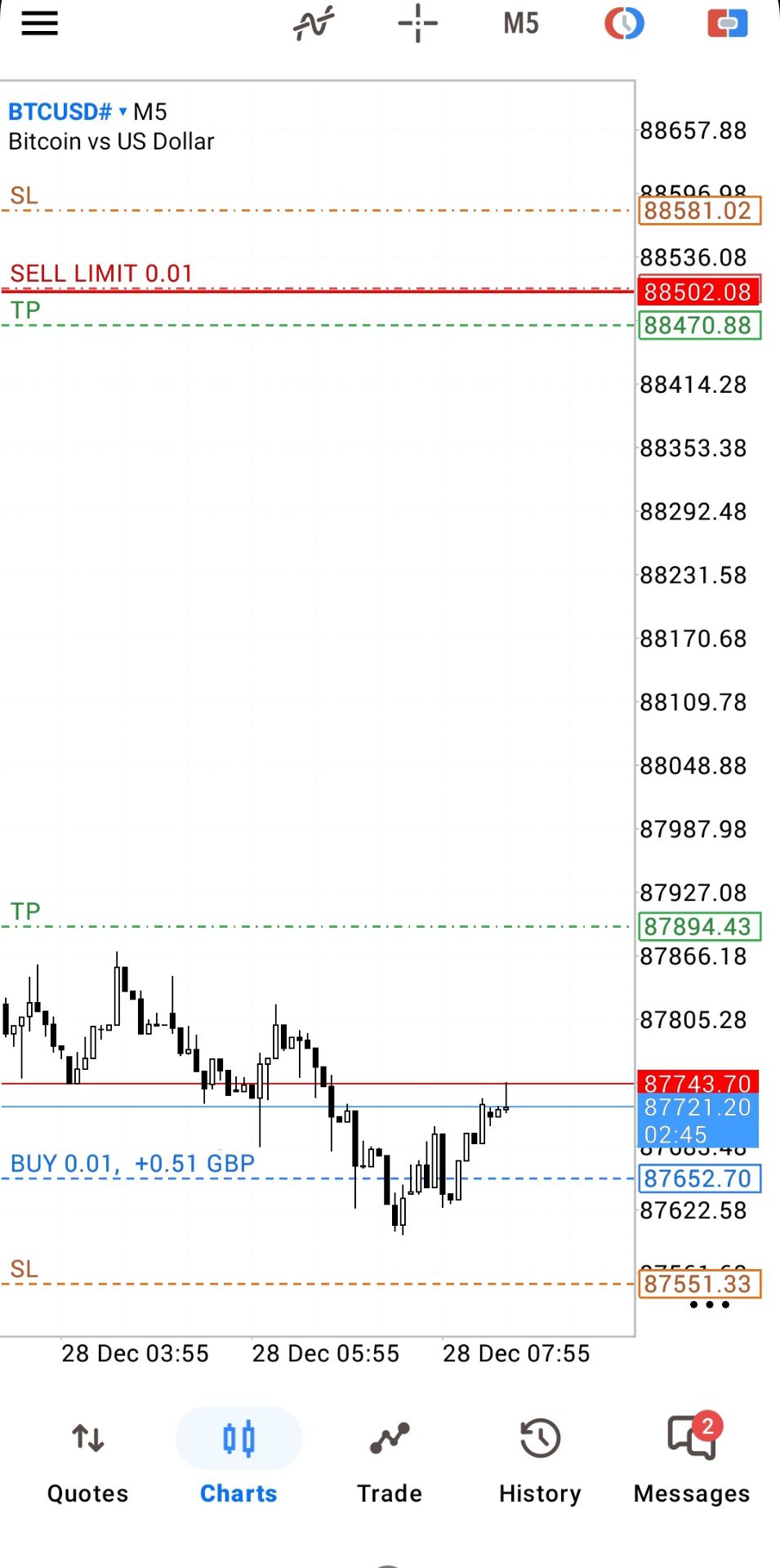Select the Charts tab
780x1568 pixels.
coord(238,1462)
